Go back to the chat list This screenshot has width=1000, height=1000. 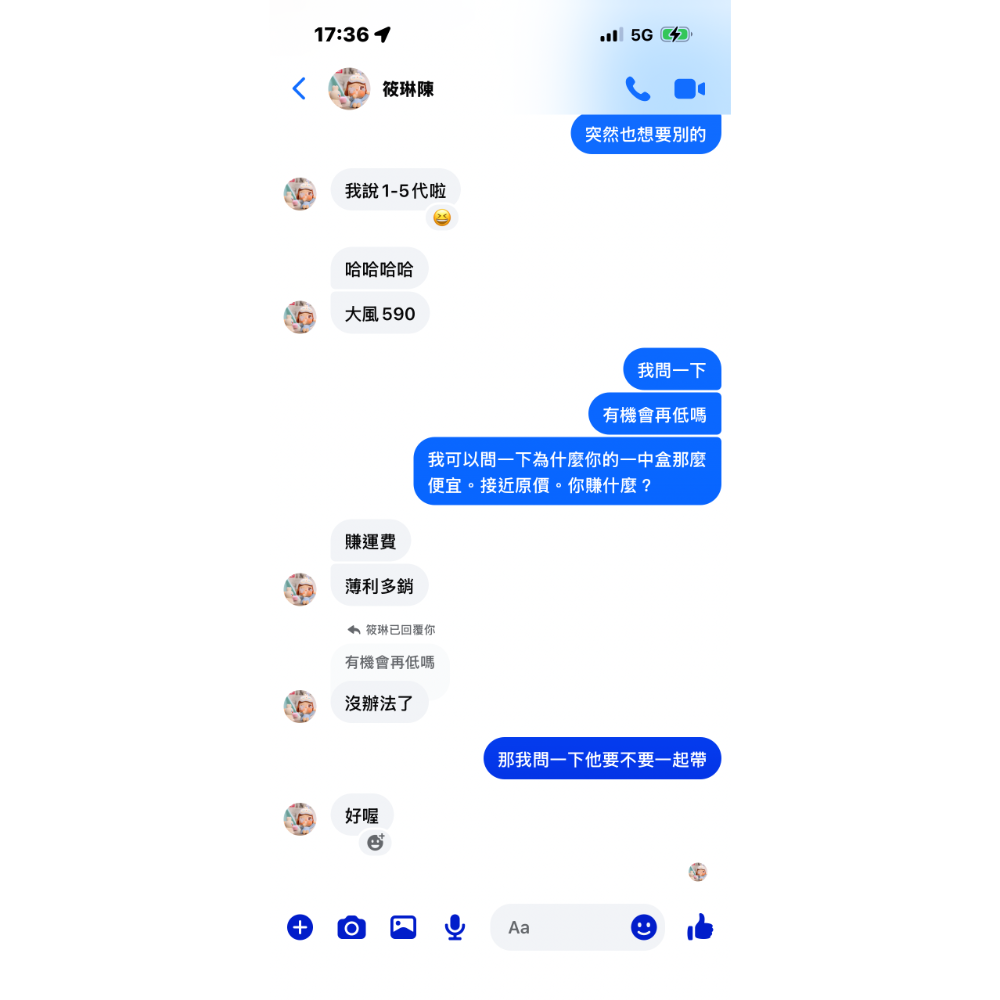[x=299, y=89]
